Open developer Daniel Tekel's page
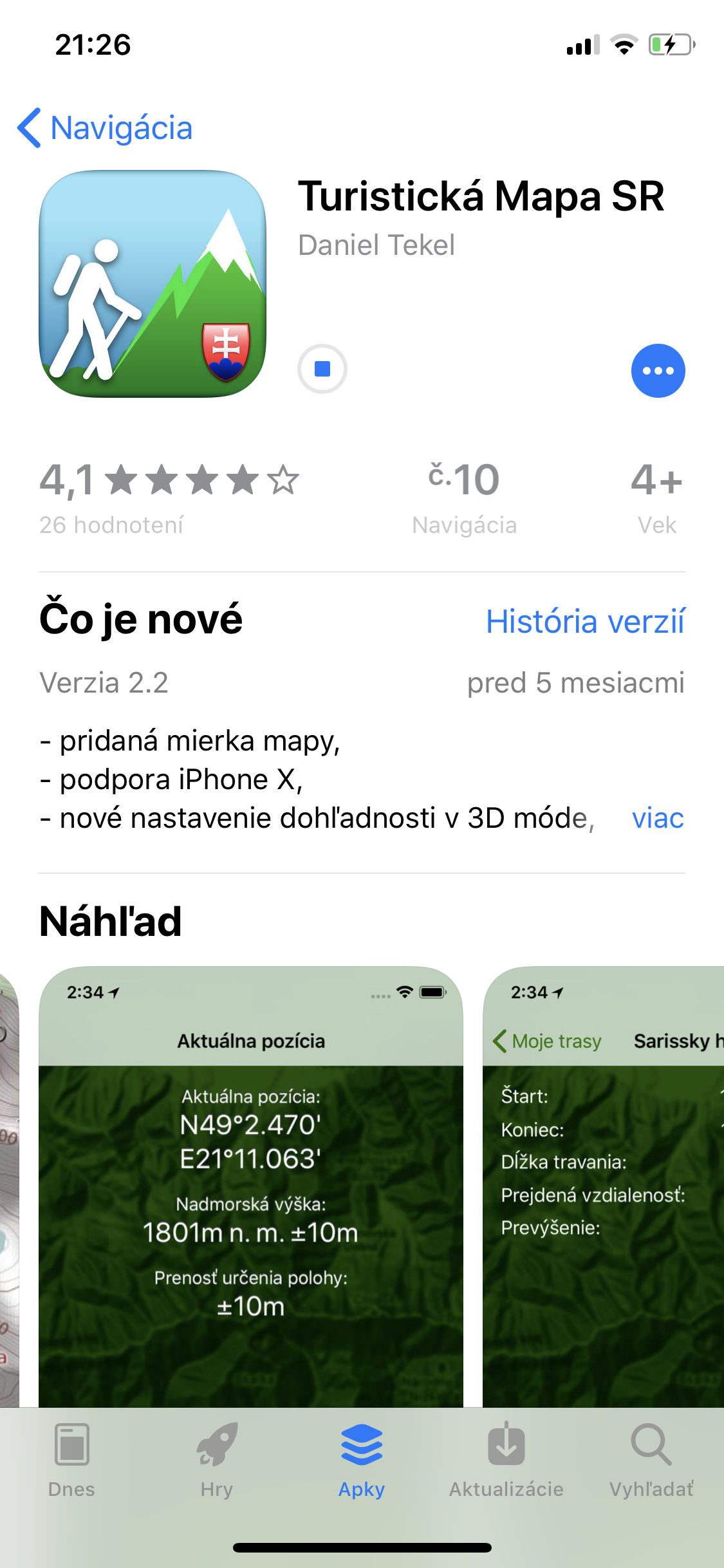The width and height of the screenshot is (724, 1568). pos(376,245)
